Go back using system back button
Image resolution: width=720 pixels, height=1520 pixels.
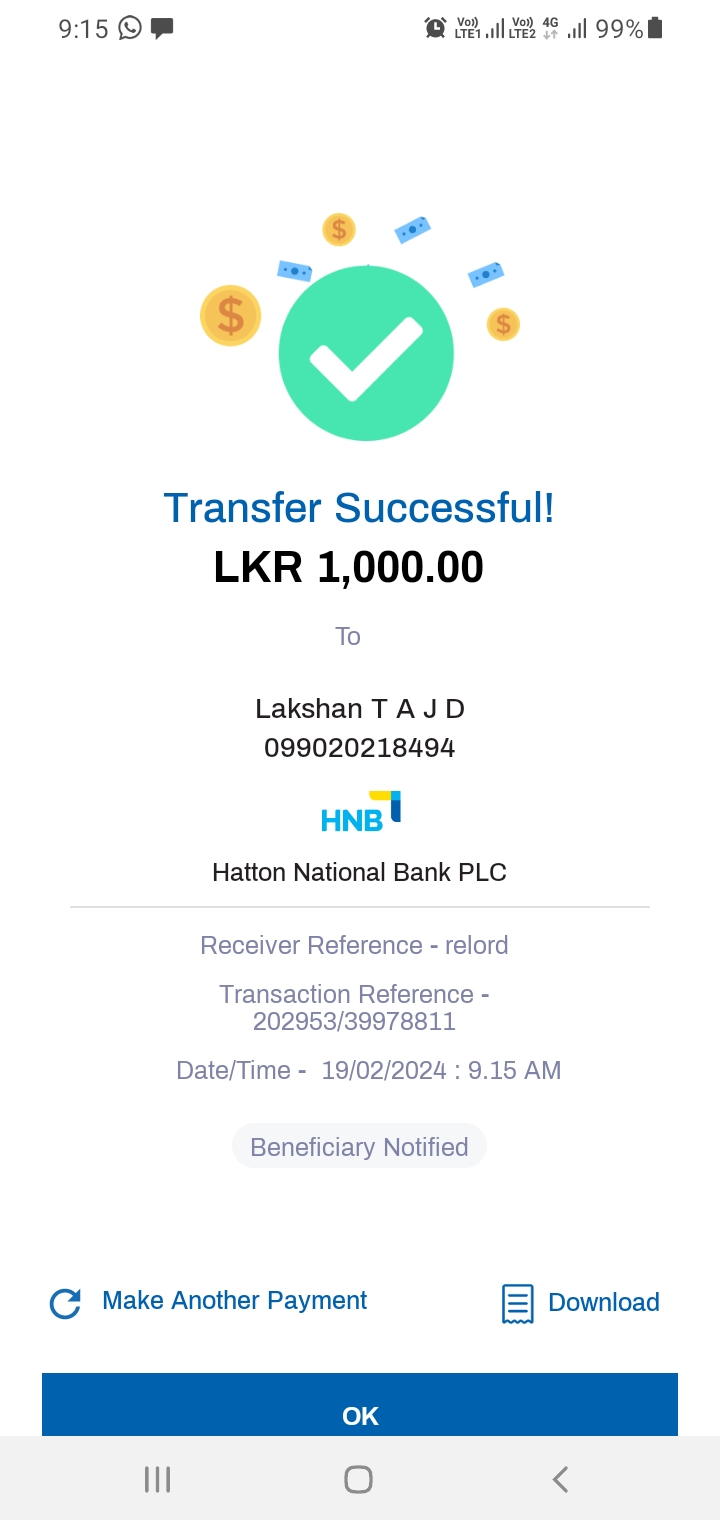pos(560,1479)
